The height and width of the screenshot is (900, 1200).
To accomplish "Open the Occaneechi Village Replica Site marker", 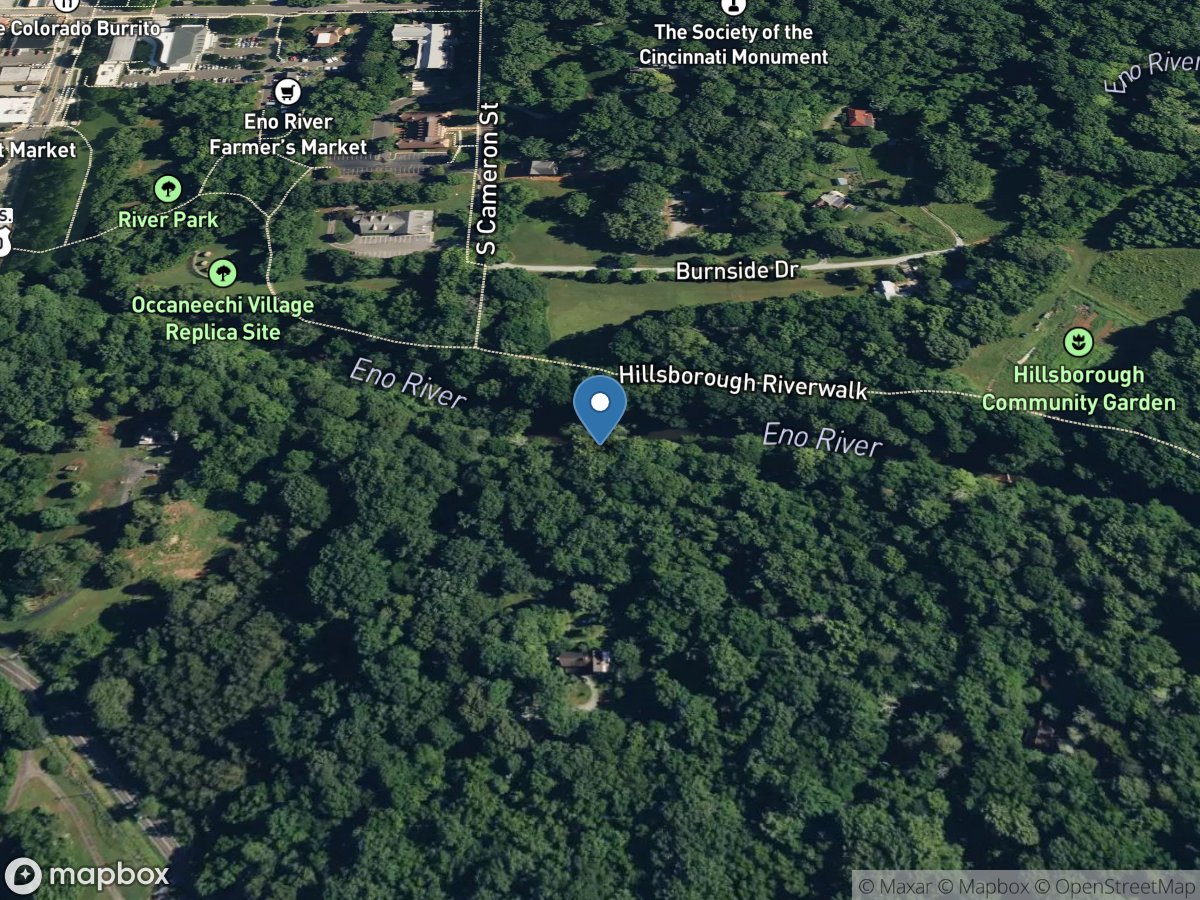I will click(x=223, y=271).
